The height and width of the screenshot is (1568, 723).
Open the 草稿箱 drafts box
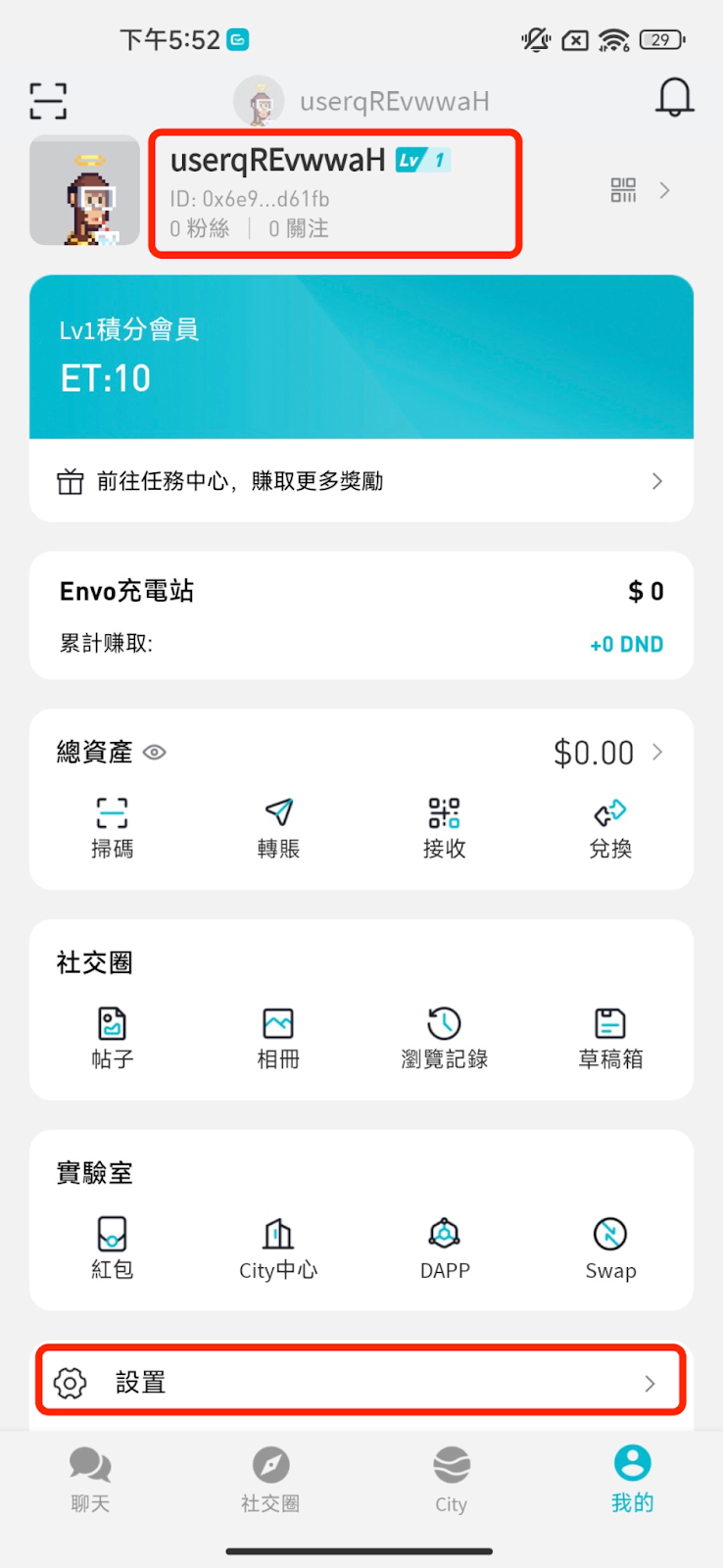pos(610,1039)
